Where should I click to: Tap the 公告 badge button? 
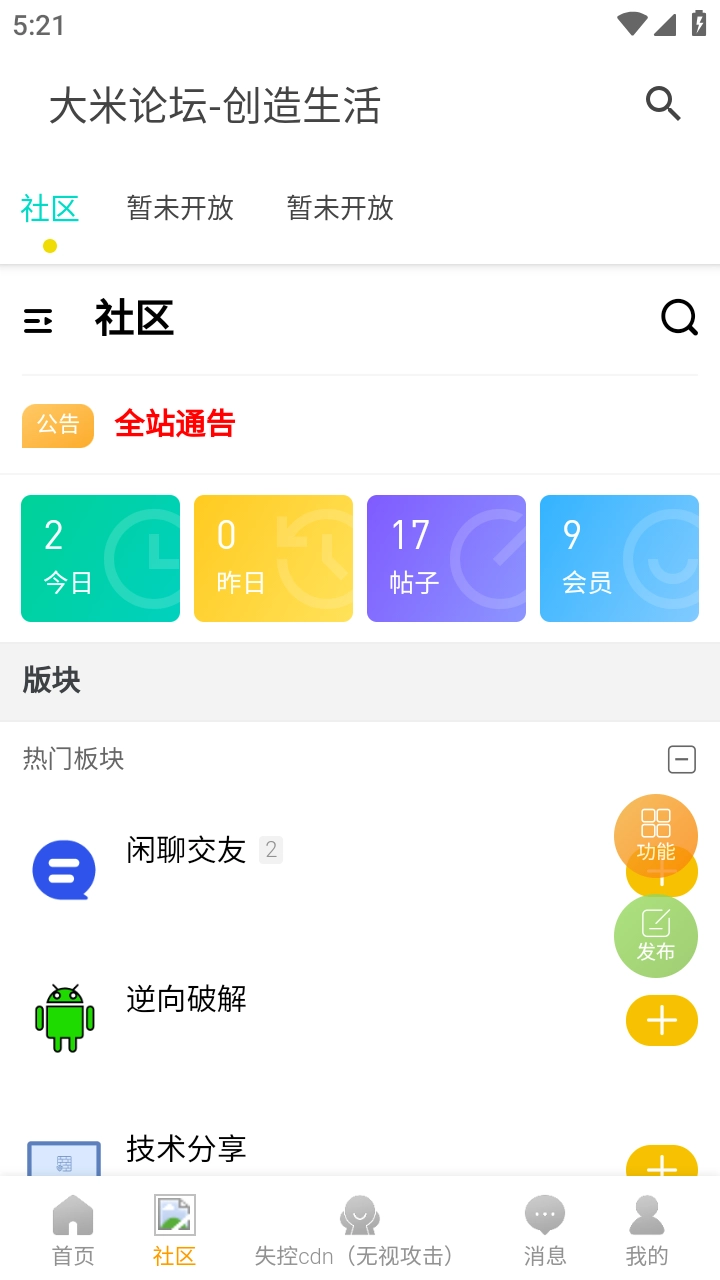(57, 425)
